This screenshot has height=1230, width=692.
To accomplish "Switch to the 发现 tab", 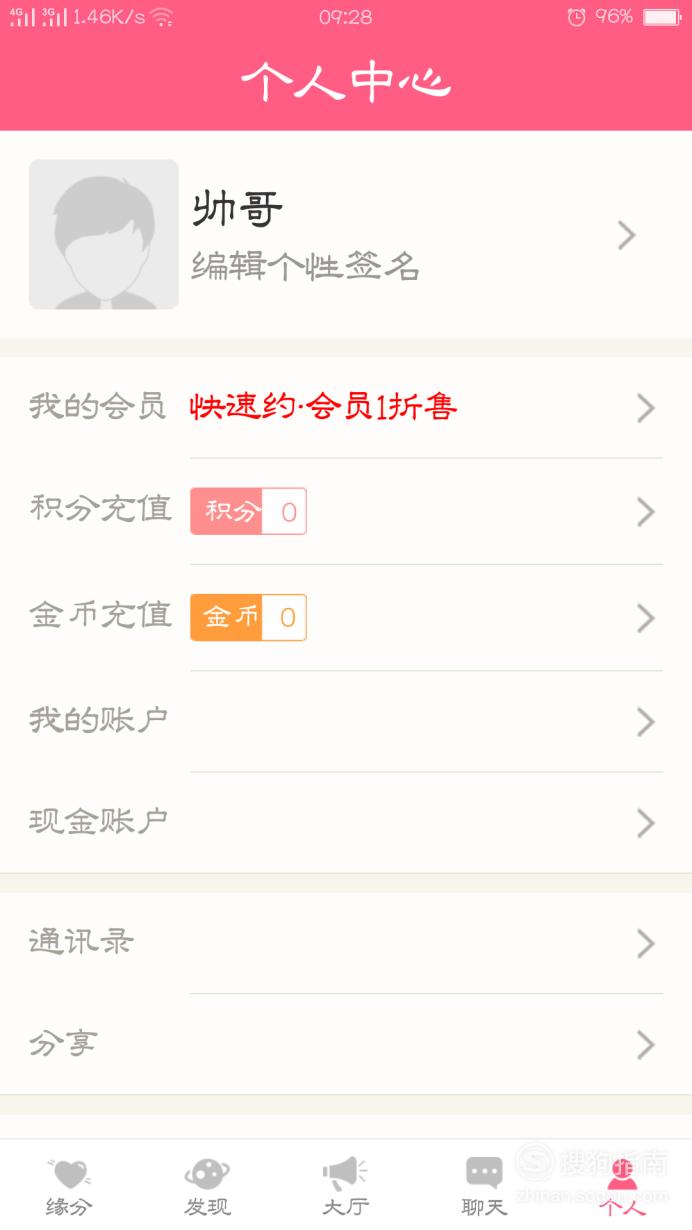I will tap(207, 1186).
